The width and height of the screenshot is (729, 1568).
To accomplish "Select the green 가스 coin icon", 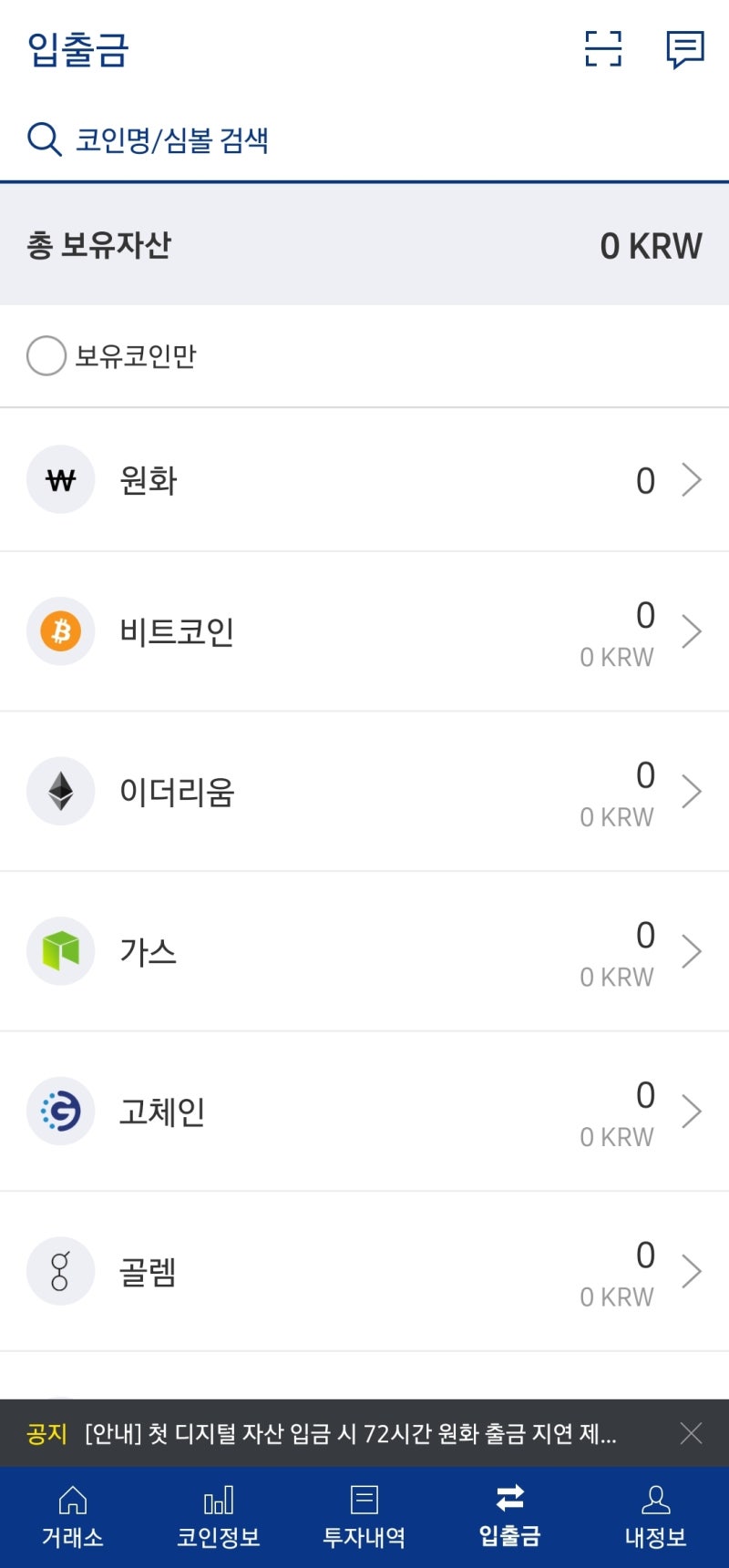I will (60, 951).
